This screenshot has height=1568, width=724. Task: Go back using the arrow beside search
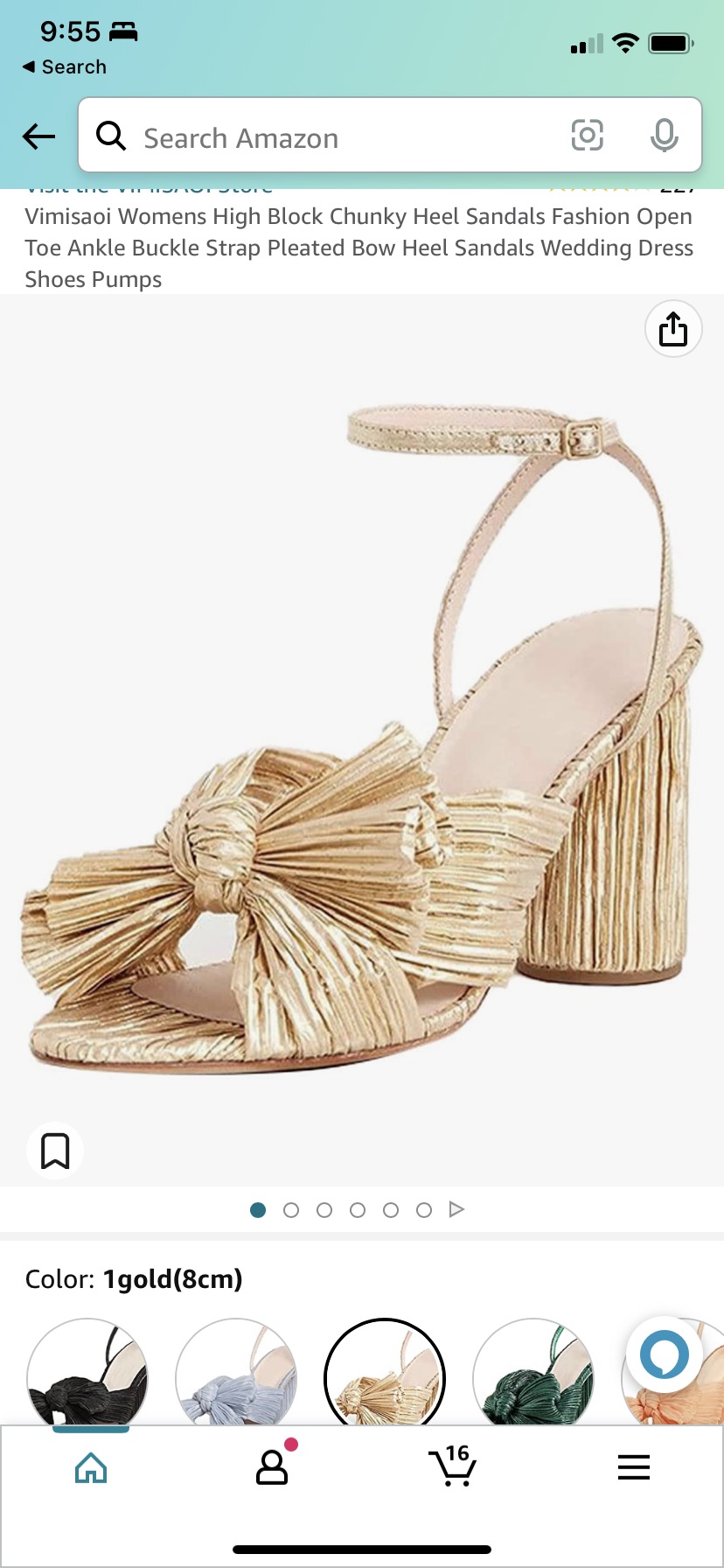point(38,136)
